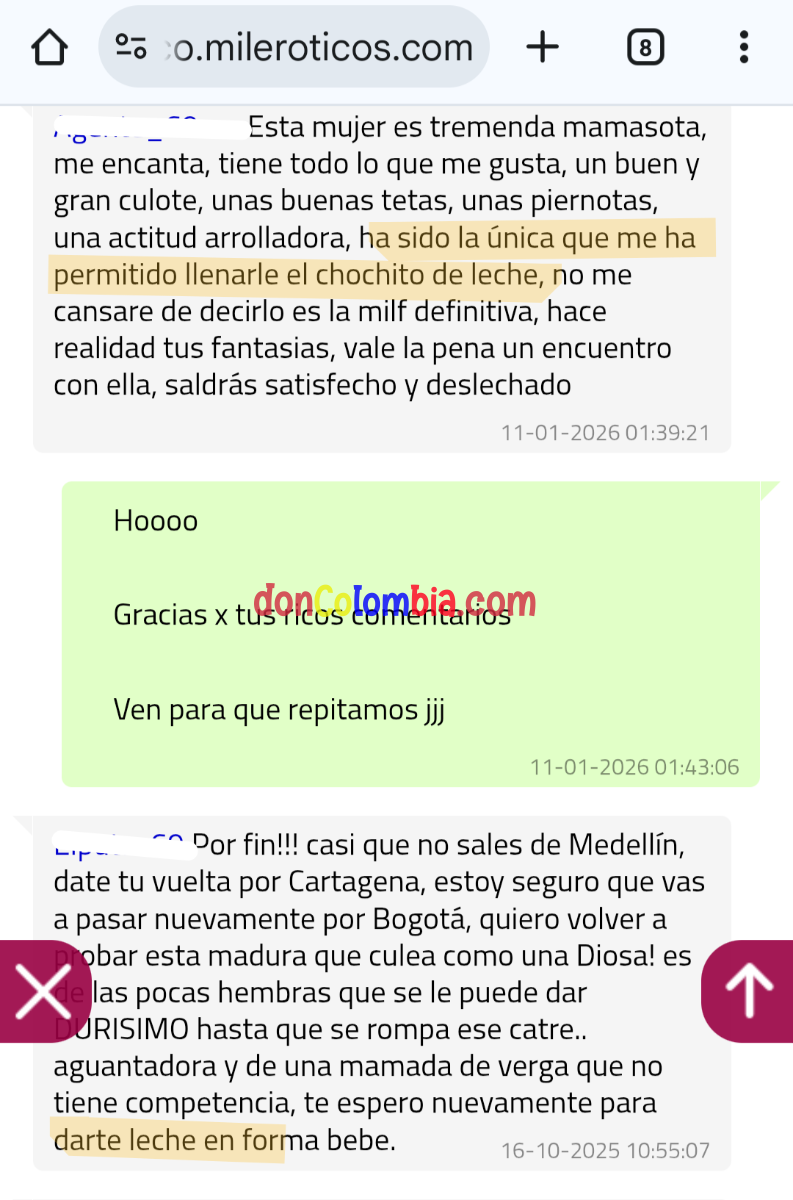Tap the green bubble saying Hoooo
The height and width of the screenshot is (1200, 793).
155,520
